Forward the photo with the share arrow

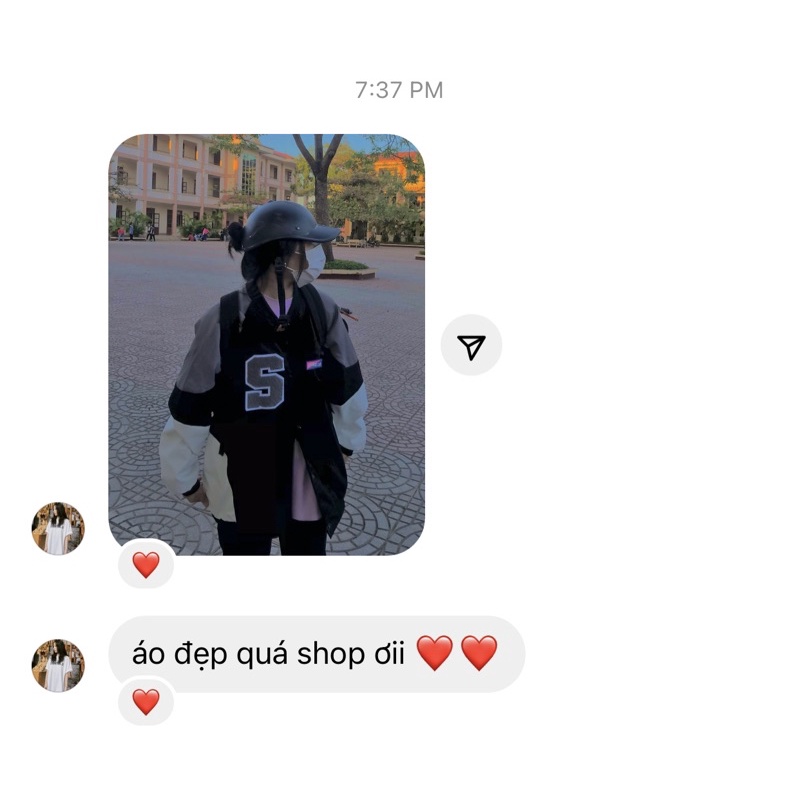tap(471, 346)
